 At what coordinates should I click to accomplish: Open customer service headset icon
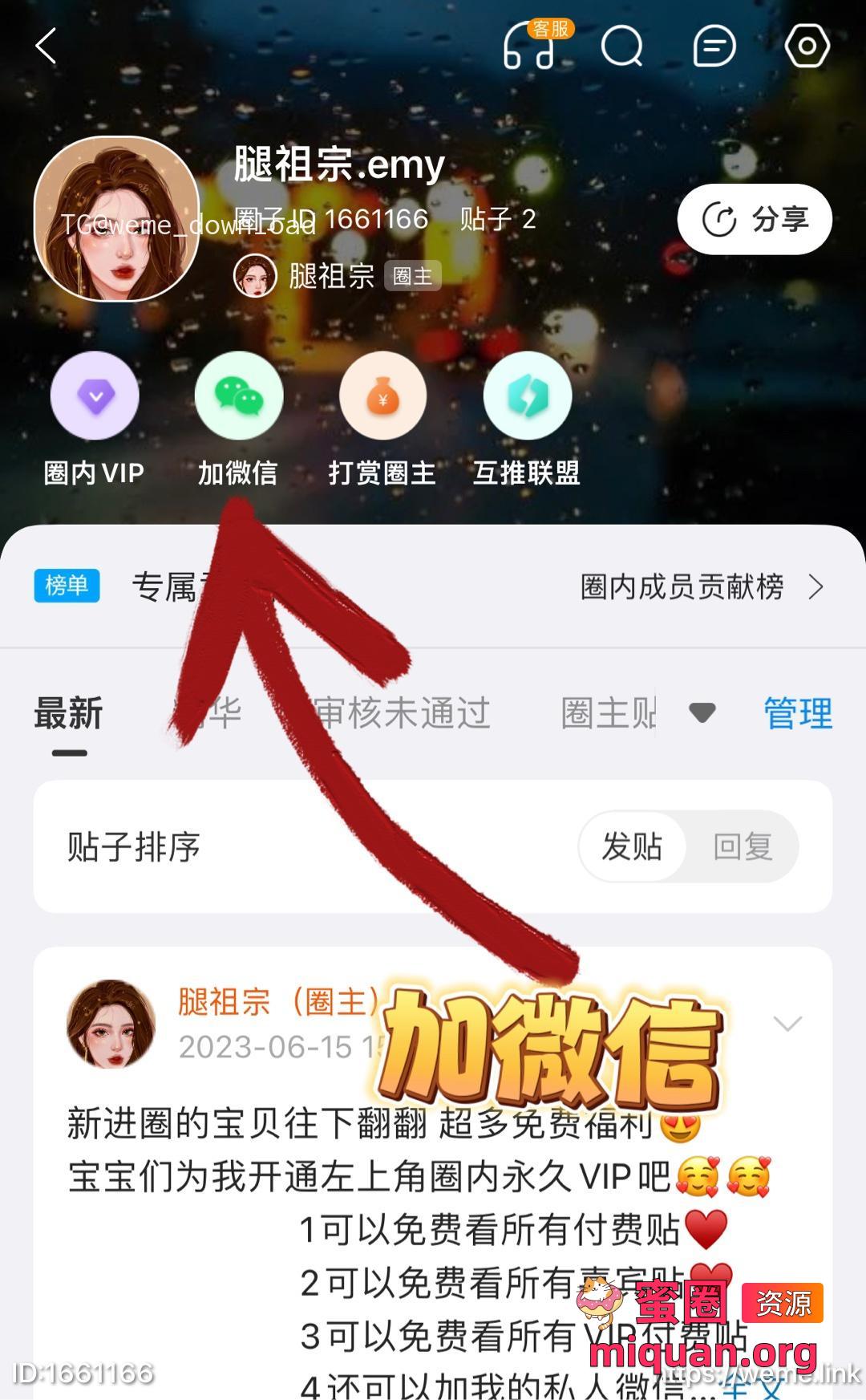(x=530, y=46)
